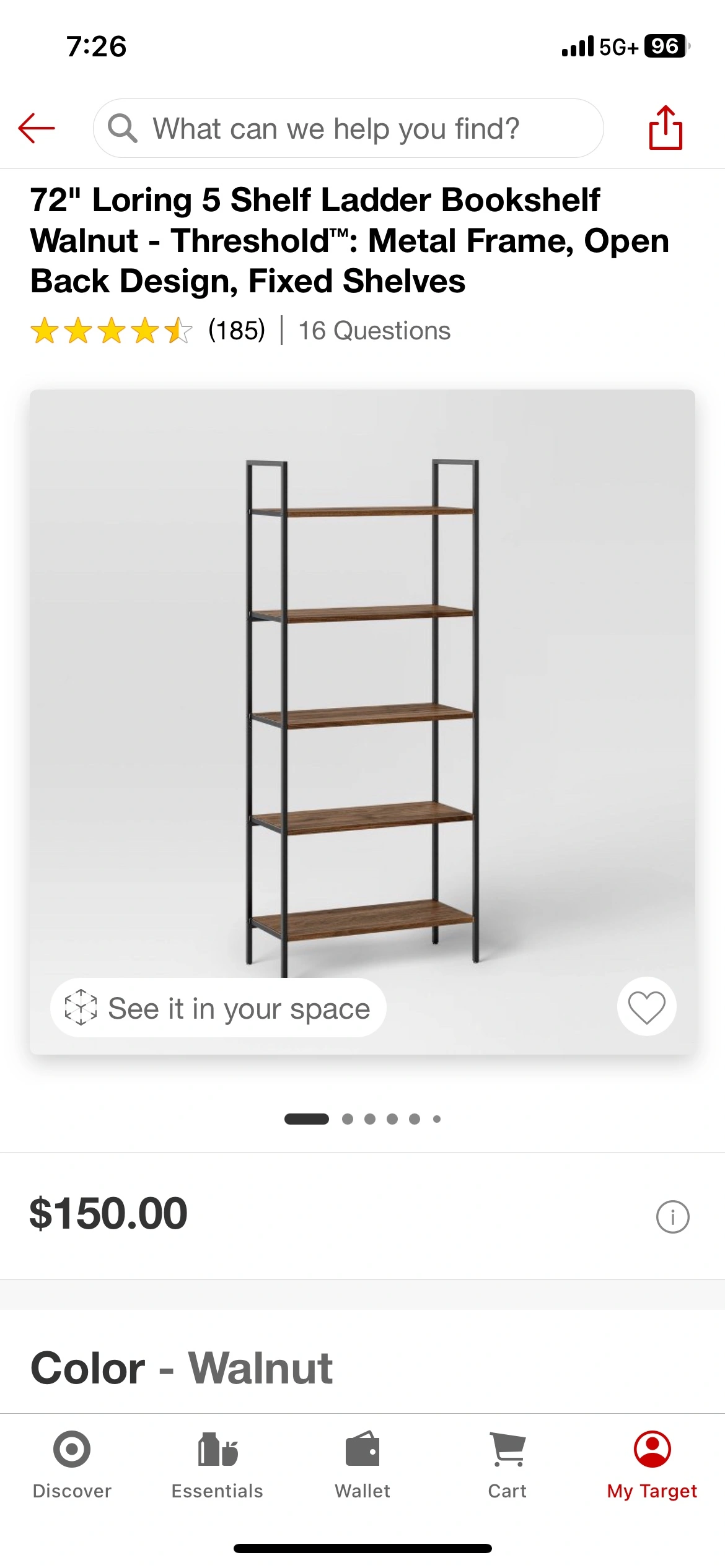Open the Essentials tab
725x1568 pixels.
(217, 1465)
